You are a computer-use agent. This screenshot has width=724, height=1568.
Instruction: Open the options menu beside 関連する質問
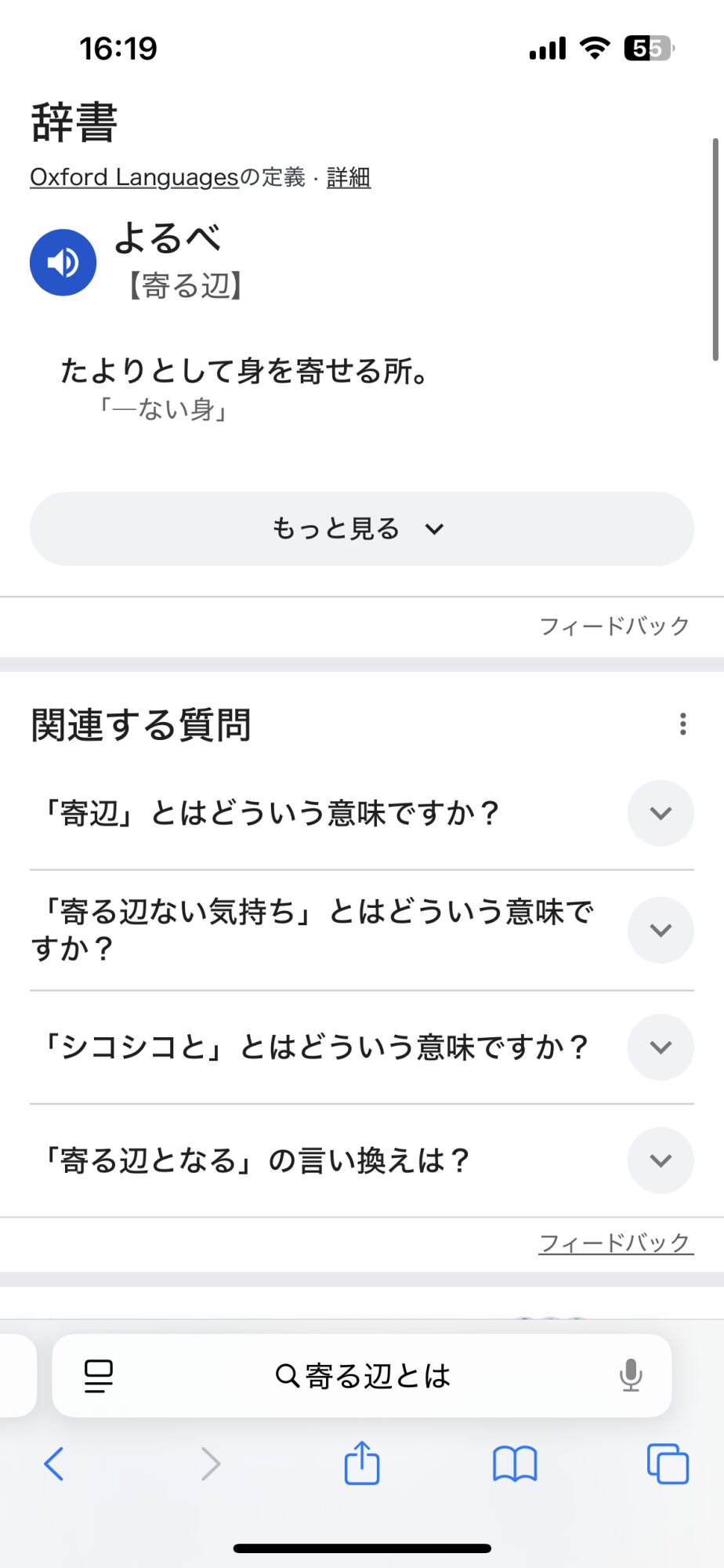click(682, 724)
